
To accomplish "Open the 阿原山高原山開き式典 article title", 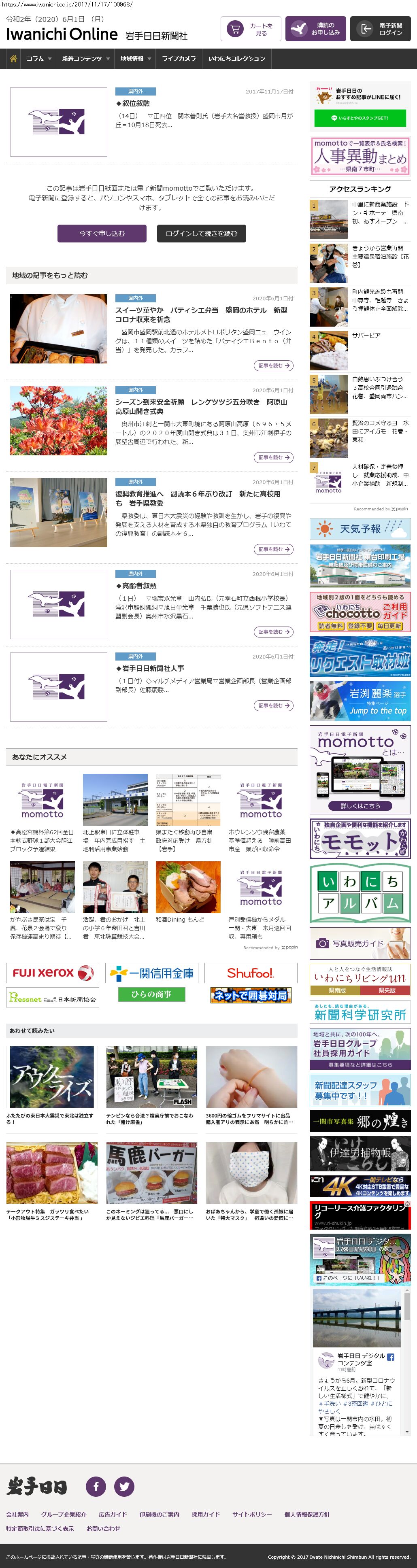I will (201, 407).
